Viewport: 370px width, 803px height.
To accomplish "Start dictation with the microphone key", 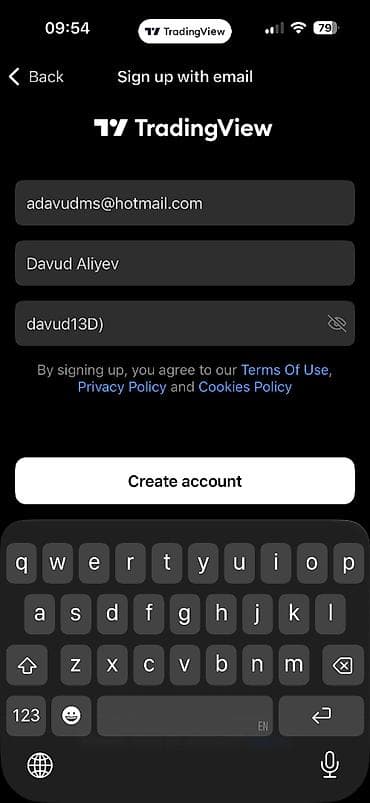I will pyautogui.click(x=330, y=765).
